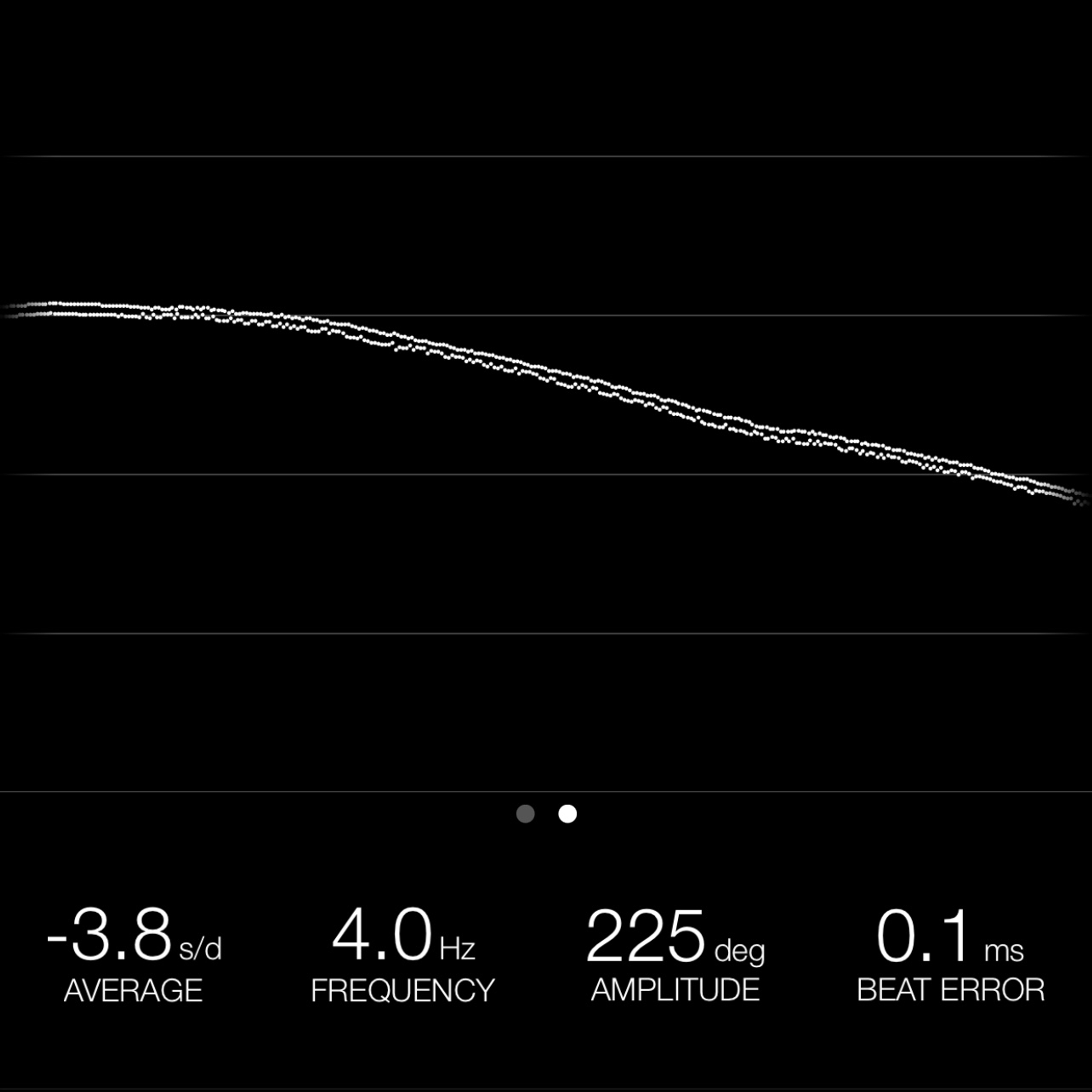Select the second page indicator dot
This screenshot has height=1092, width=1092.
pos(568,814)
